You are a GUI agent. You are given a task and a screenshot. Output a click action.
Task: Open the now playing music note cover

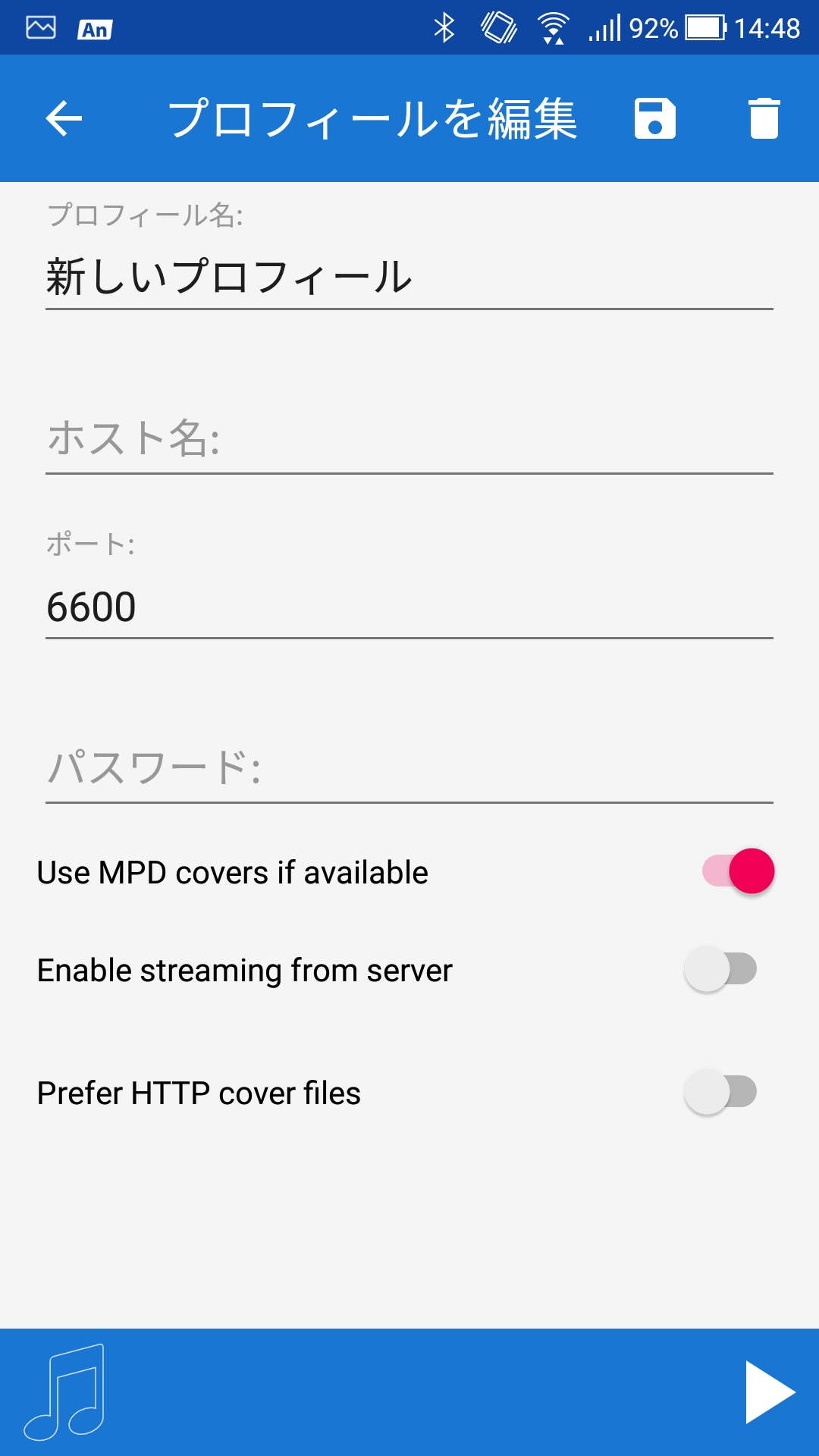point(64,1392)
